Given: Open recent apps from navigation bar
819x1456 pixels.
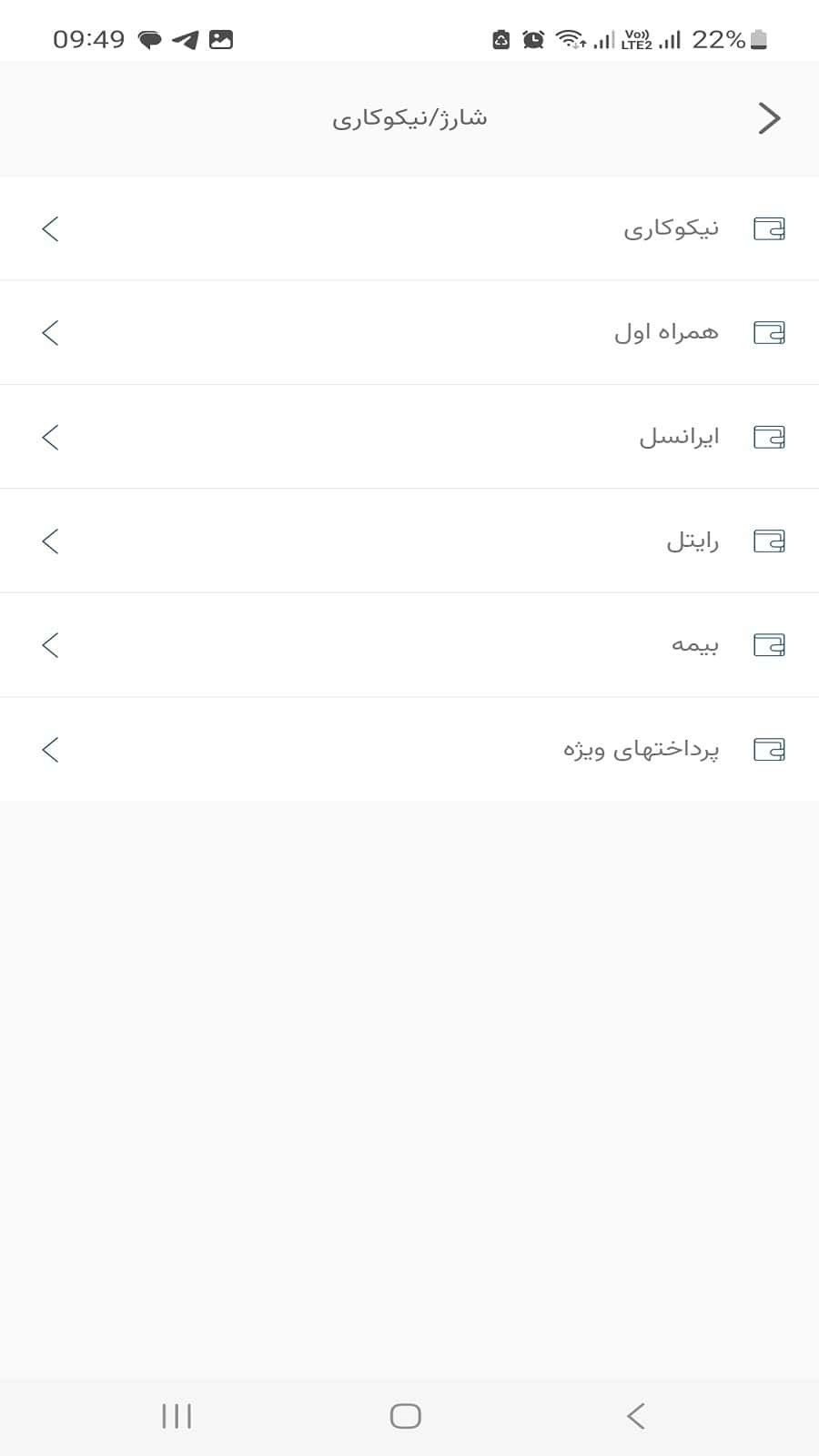Looking at the screenshot, I should 177,1416.
